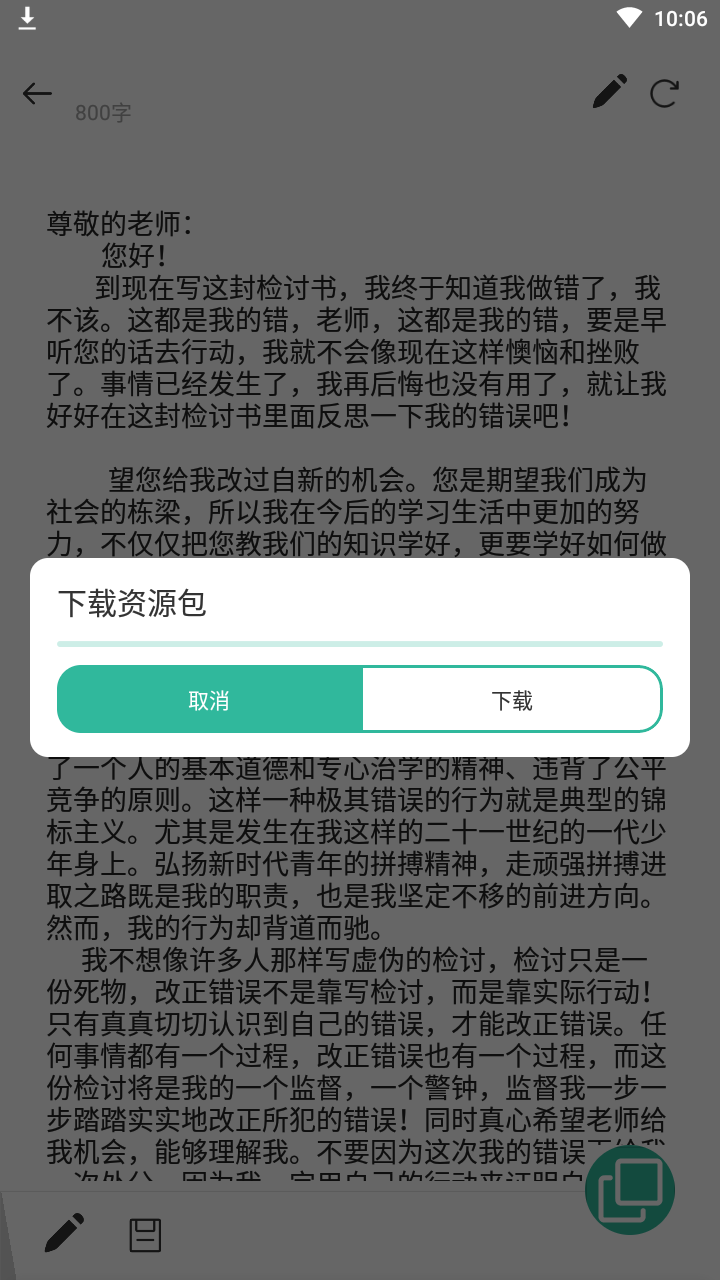The height and width of the screenshot is (1280, 720).
Task: Tap the floating copy button
Action: pos(630,1190)
